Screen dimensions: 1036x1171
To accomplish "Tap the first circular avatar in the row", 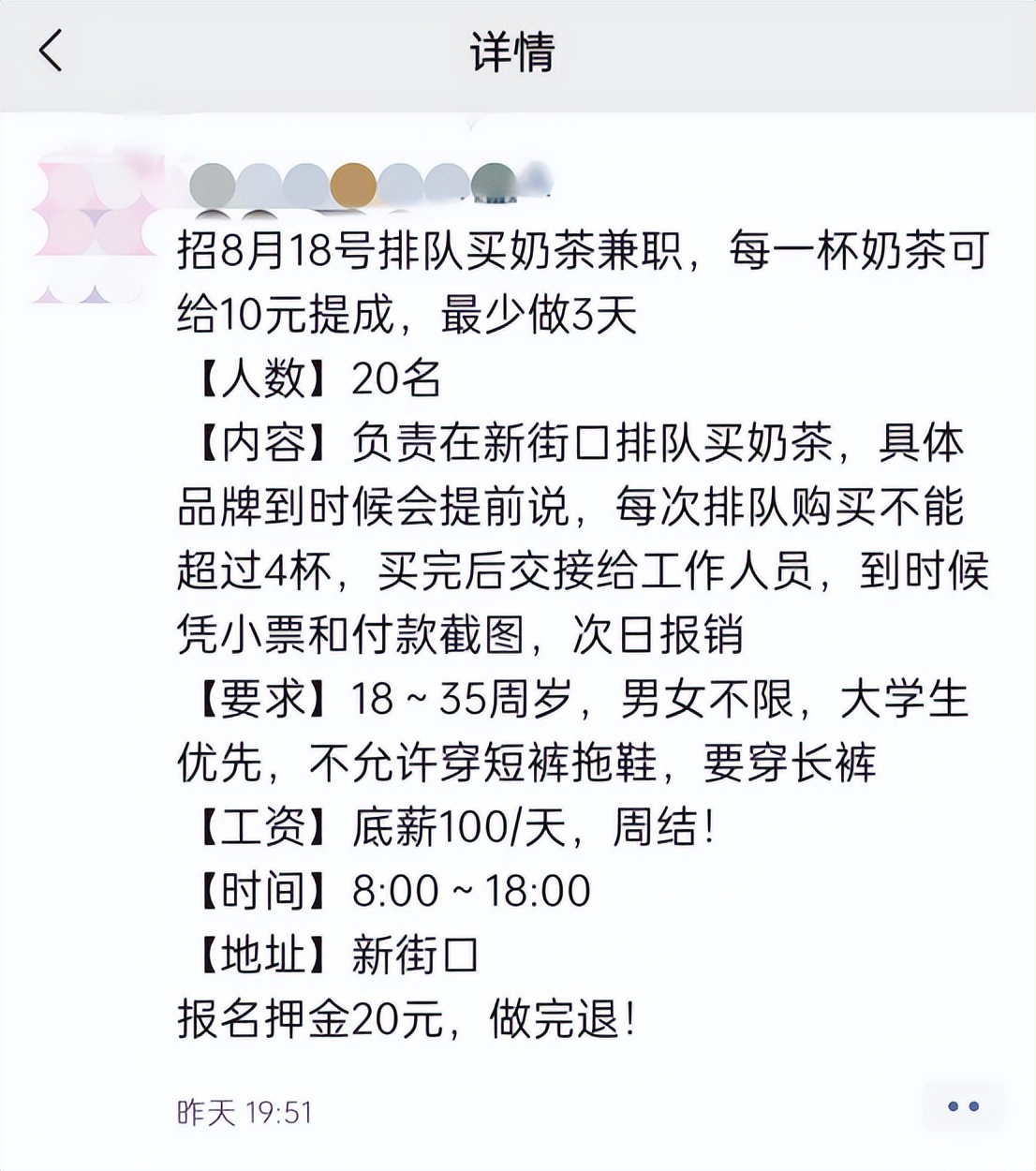I will point(212,183).
